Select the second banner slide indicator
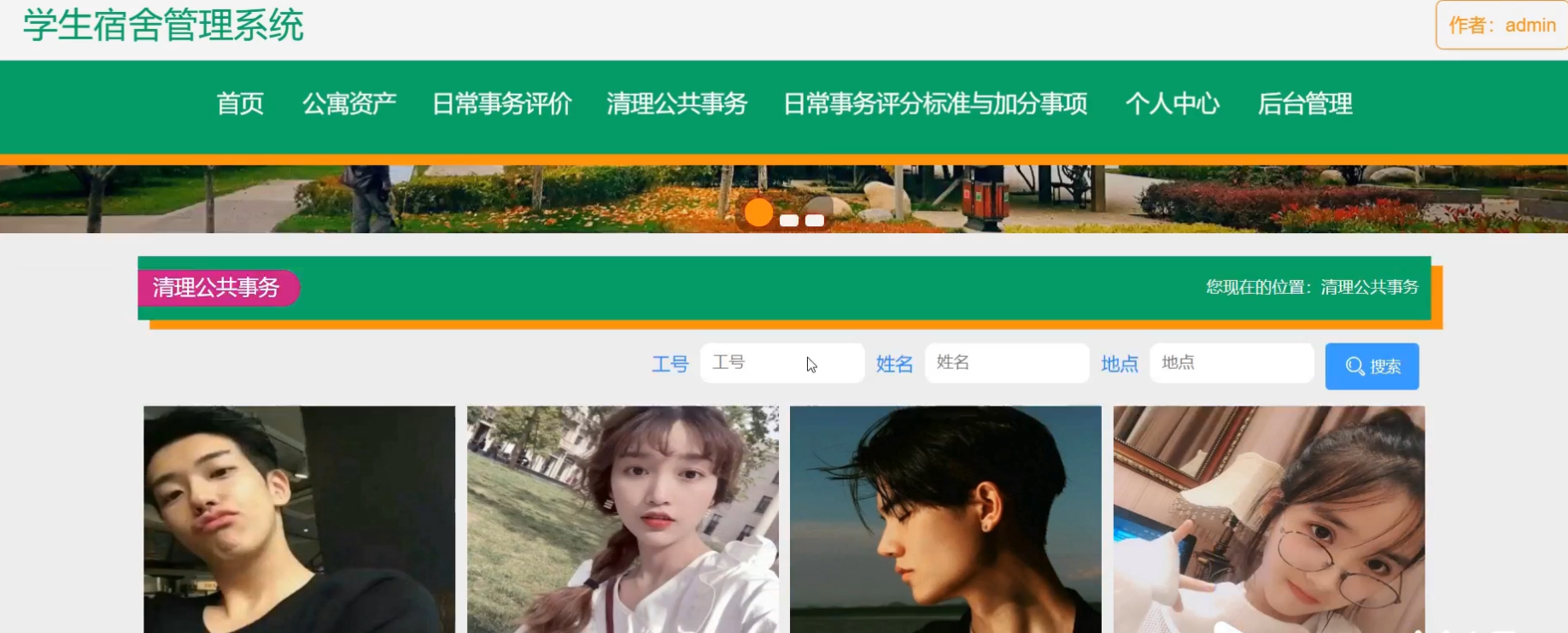Image resolution: width=1568 pixels, height=633 pixels. pyautogui.click(x=789, y=220)
